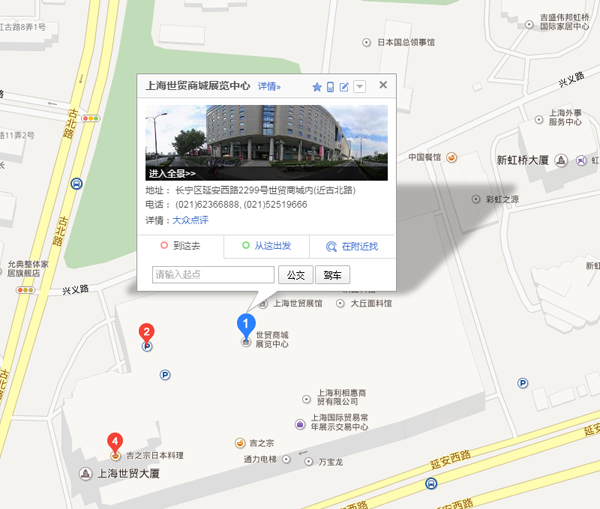Get transit directions with 公交 button
600x509 pixels.
point(295,274)
